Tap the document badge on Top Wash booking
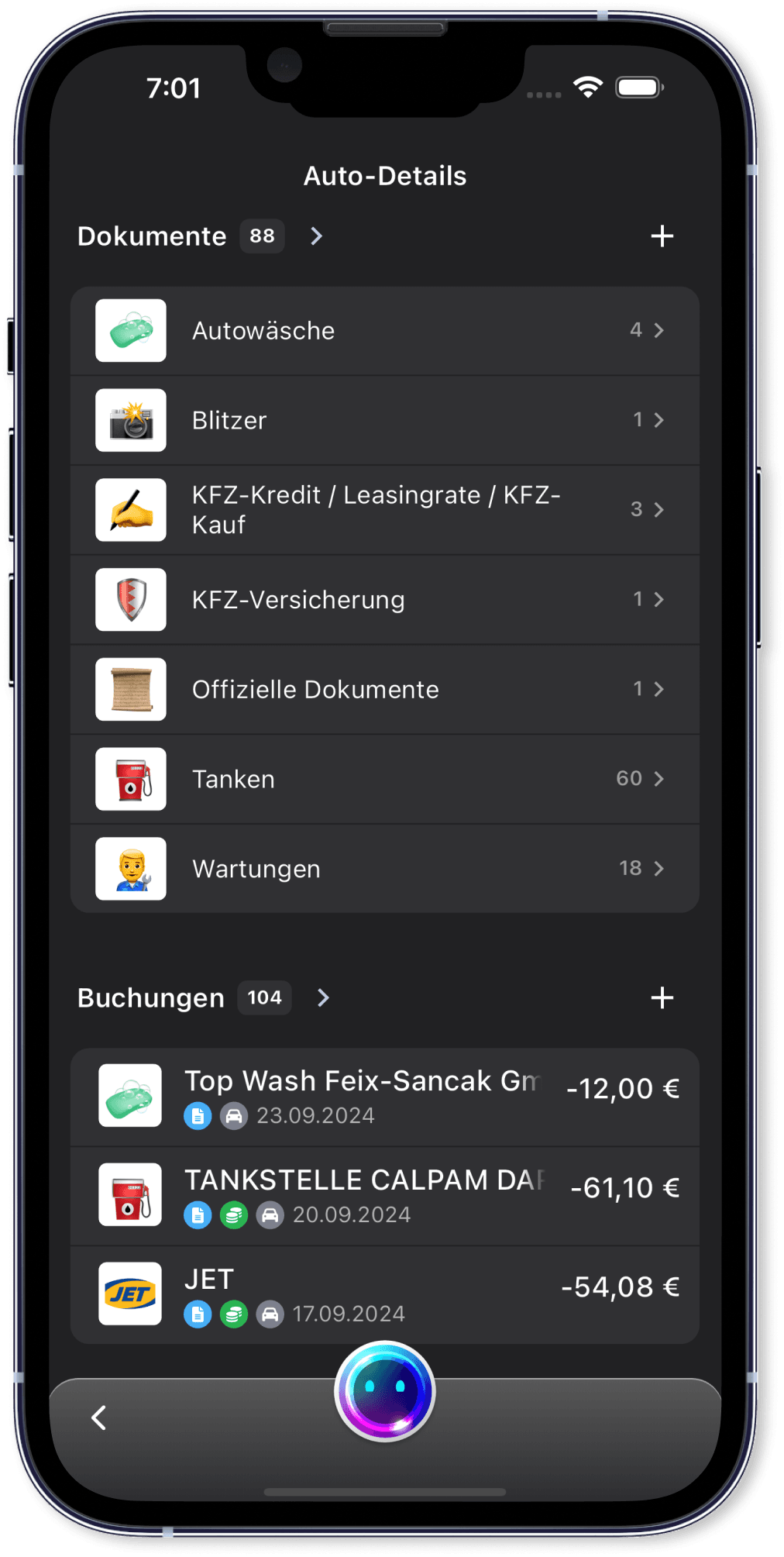The width and height of the screenshot is (784, 1557). [198, 1116]
